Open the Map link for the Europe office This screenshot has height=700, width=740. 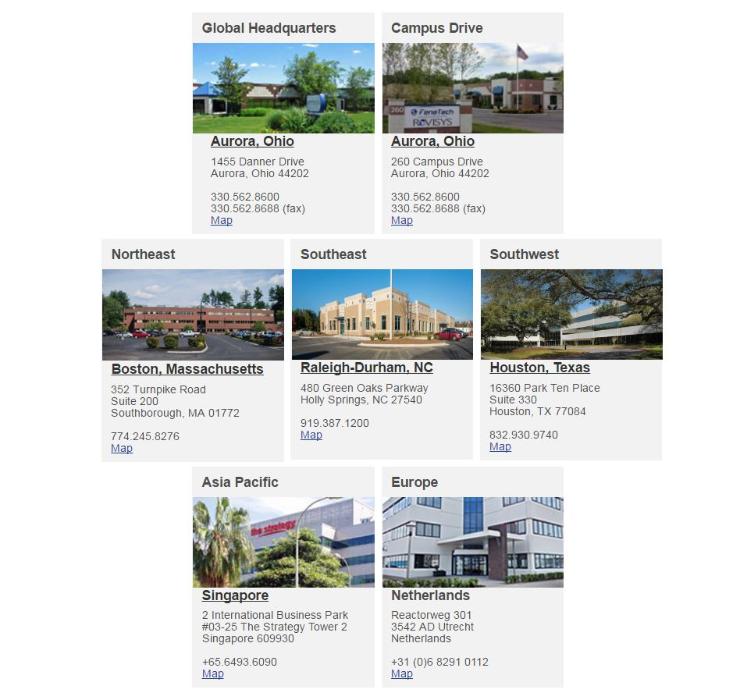click(x=401, y=674)
